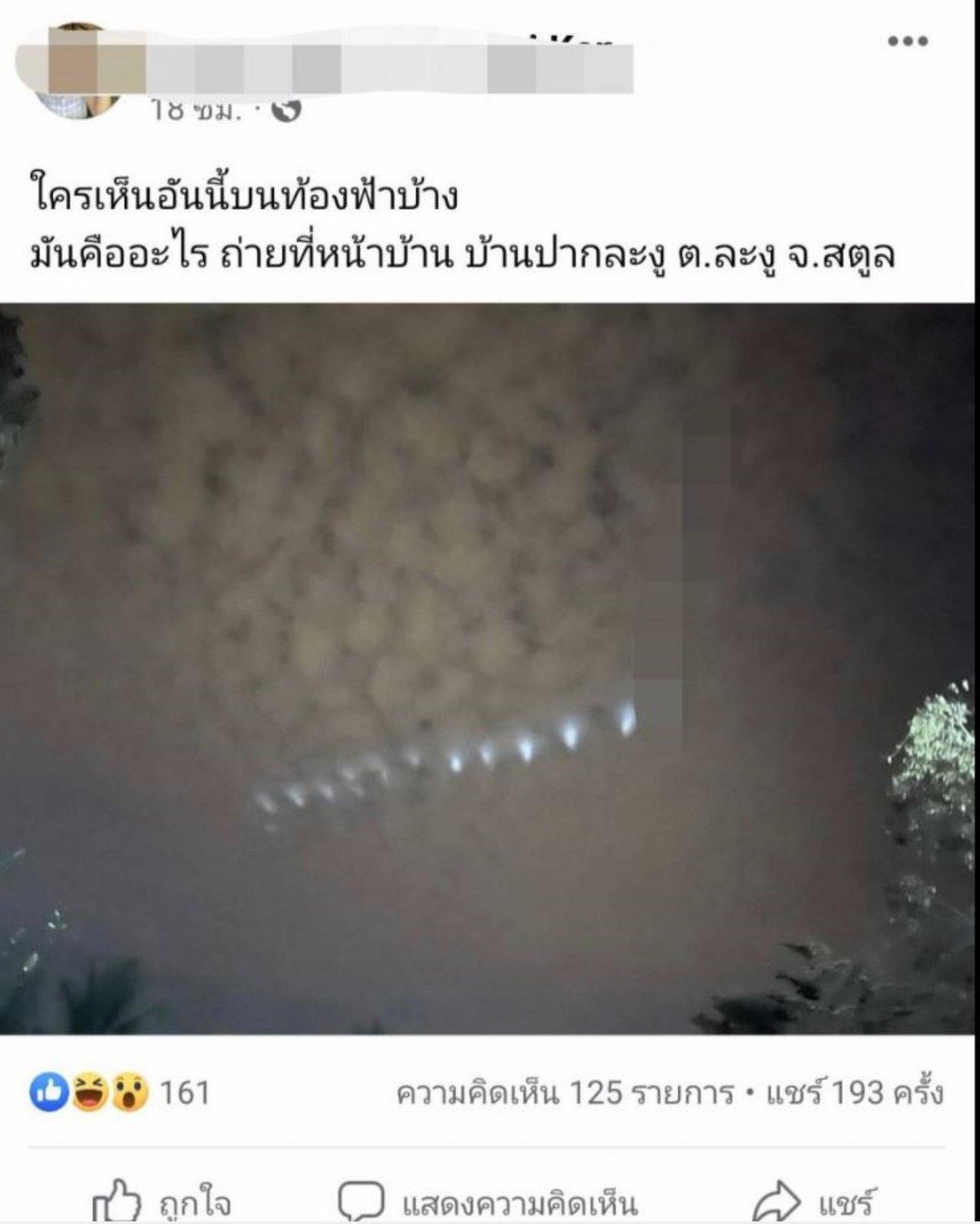The height and width of the screenshot is (1224, 980).
Task: Open the 125 comments list
Action: coord(564,1093)
